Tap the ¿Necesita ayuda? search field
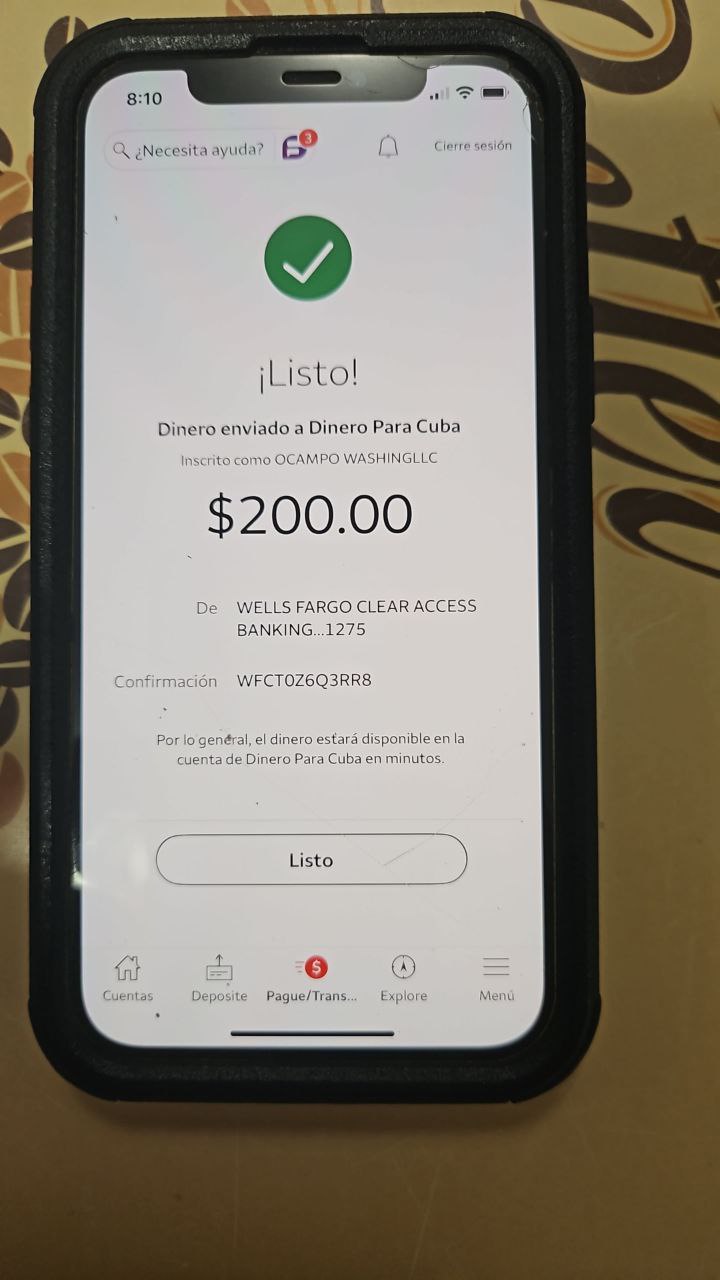 pyautogui.click(x=190, y=150)
